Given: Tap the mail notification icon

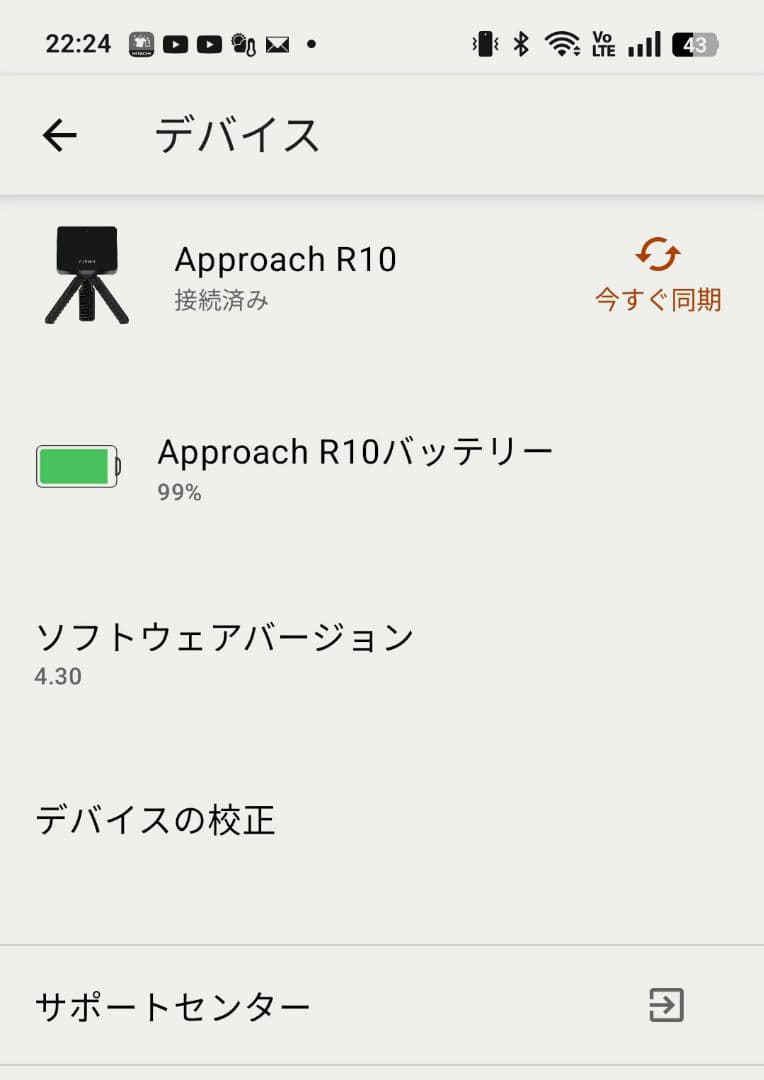Looking at the screenshot, I should click(x=278, y=42).
